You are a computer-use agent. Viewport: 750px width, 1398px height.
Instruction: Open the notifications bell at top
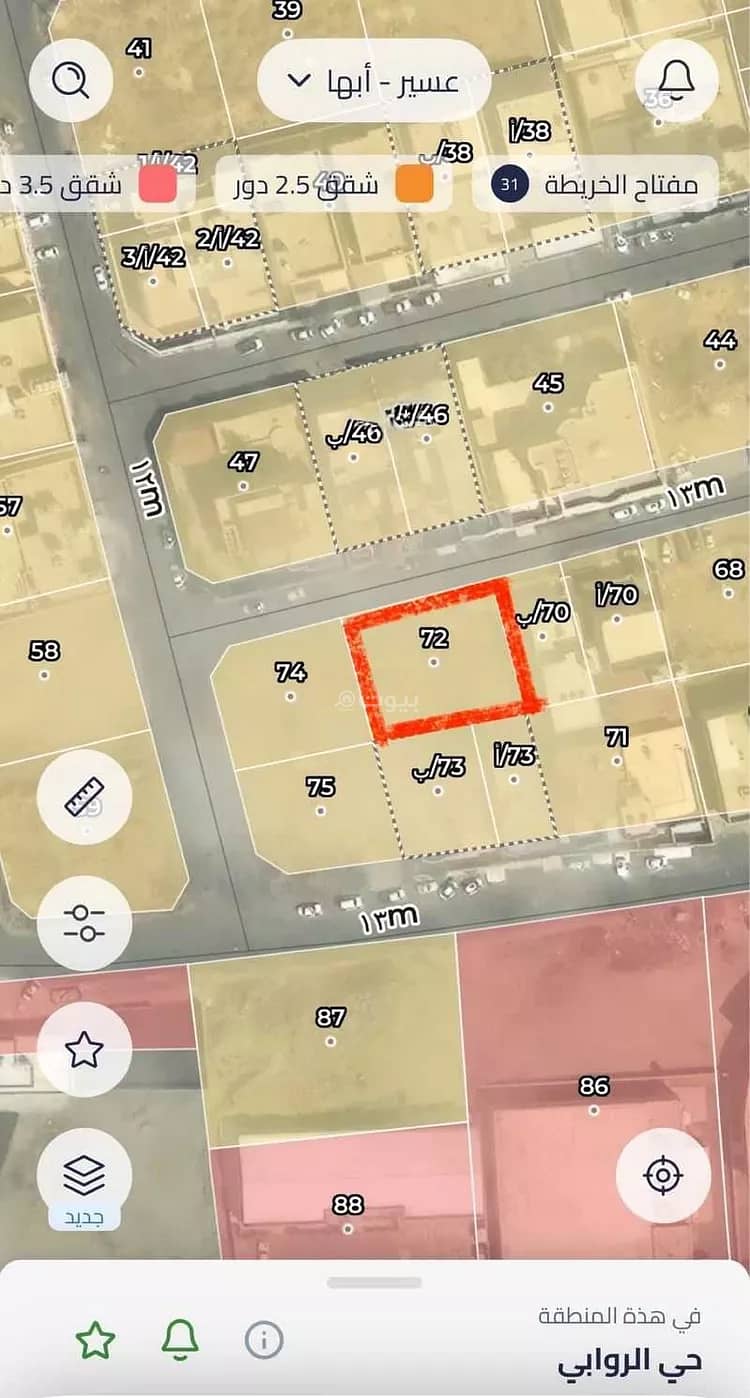[677, 80]
